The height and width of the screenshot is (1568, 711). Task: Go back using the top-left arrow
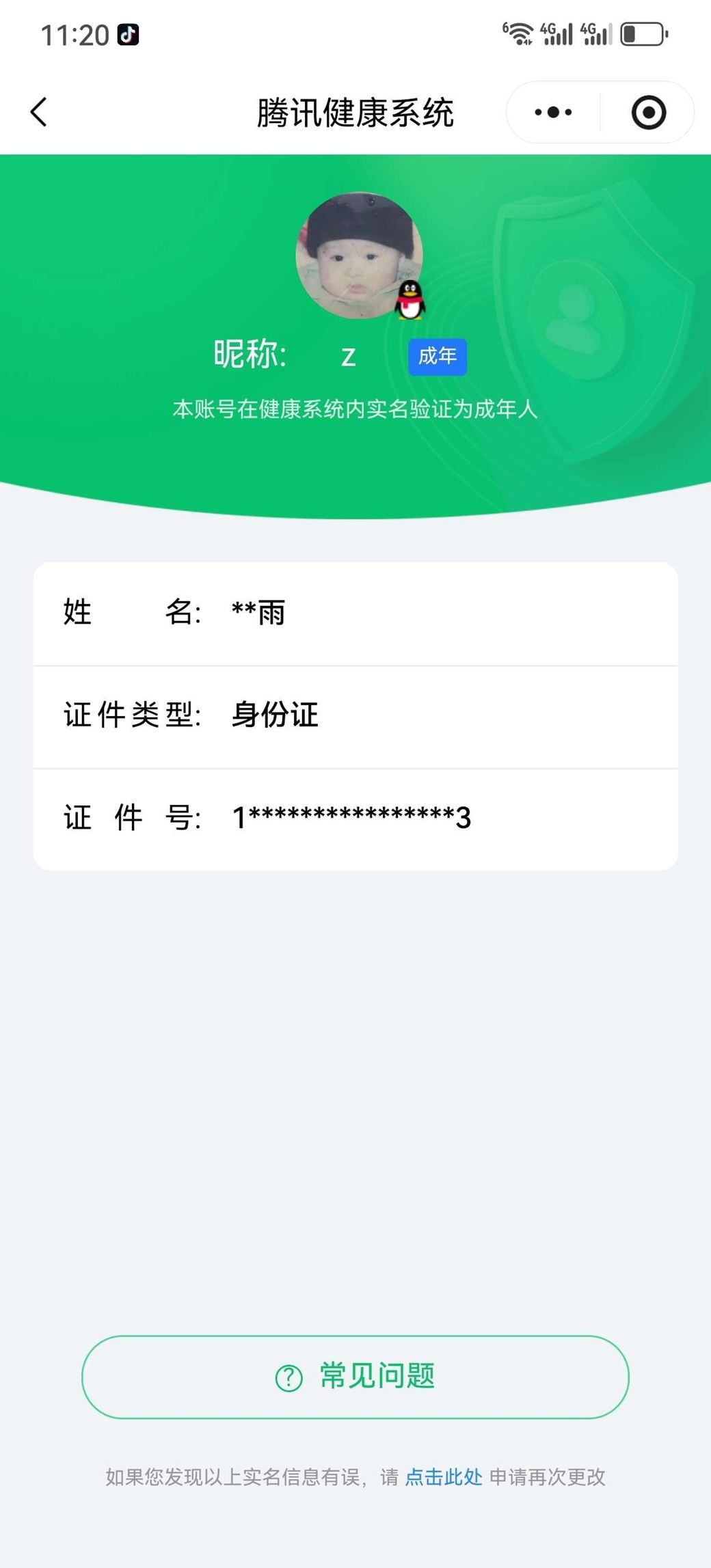point(39,112)
